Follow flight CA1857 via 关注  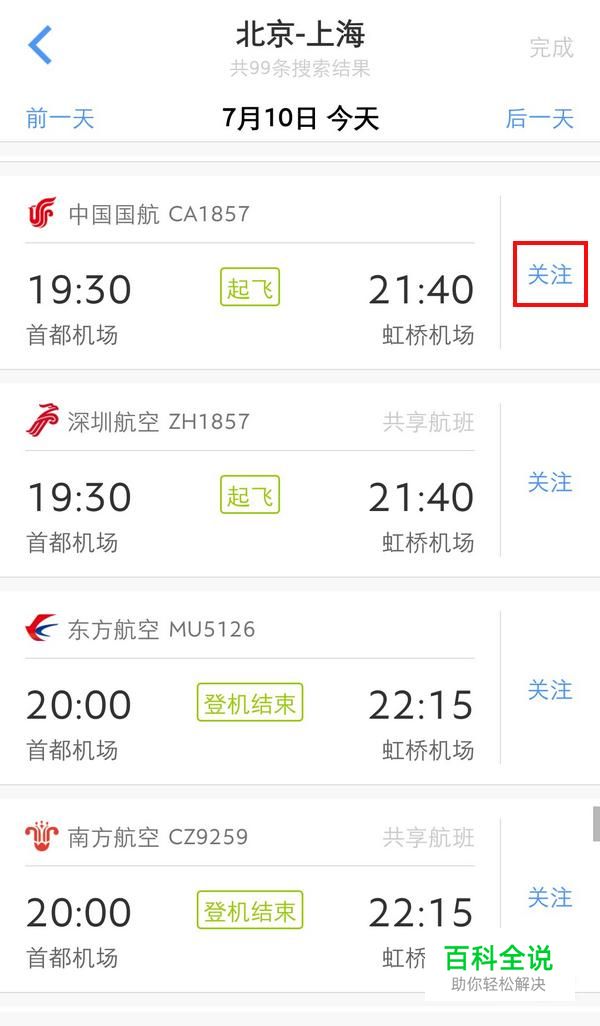(x=550, y=274)
